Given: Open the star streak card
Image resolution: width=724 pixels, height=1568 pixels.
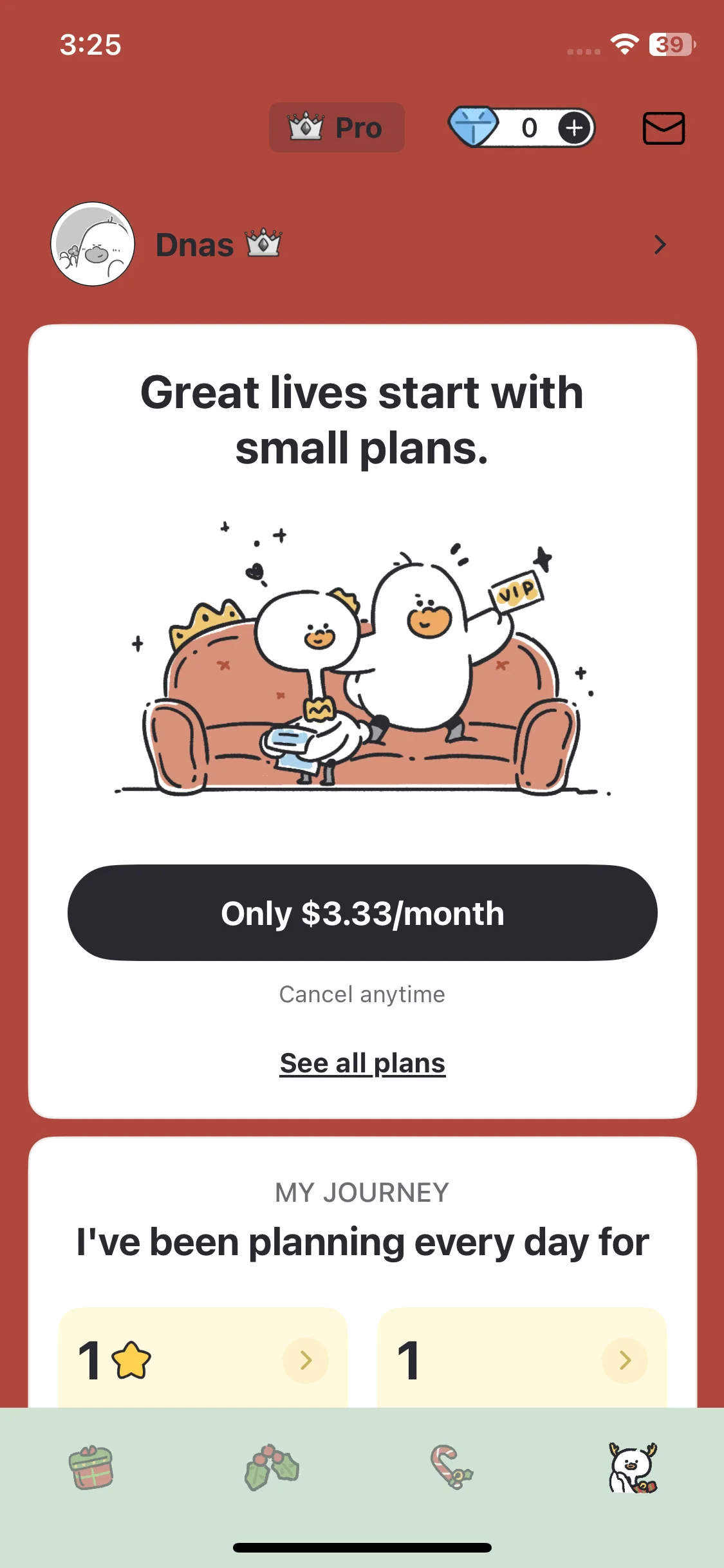Looking at the screenshot, I should pyautogui.click(x=203, y=1358).
